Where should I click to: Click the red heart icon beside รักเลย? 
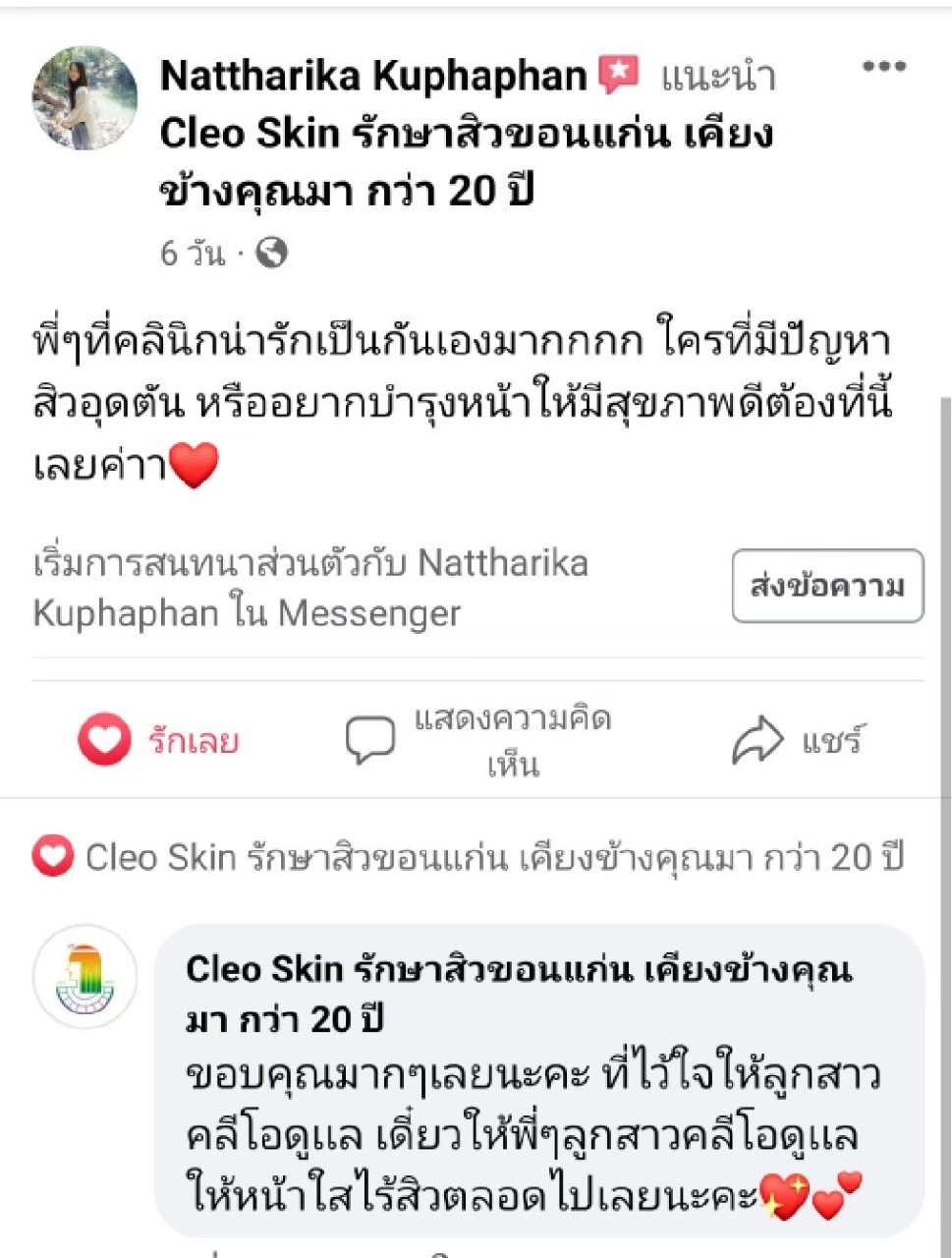[x=104, y=740]
